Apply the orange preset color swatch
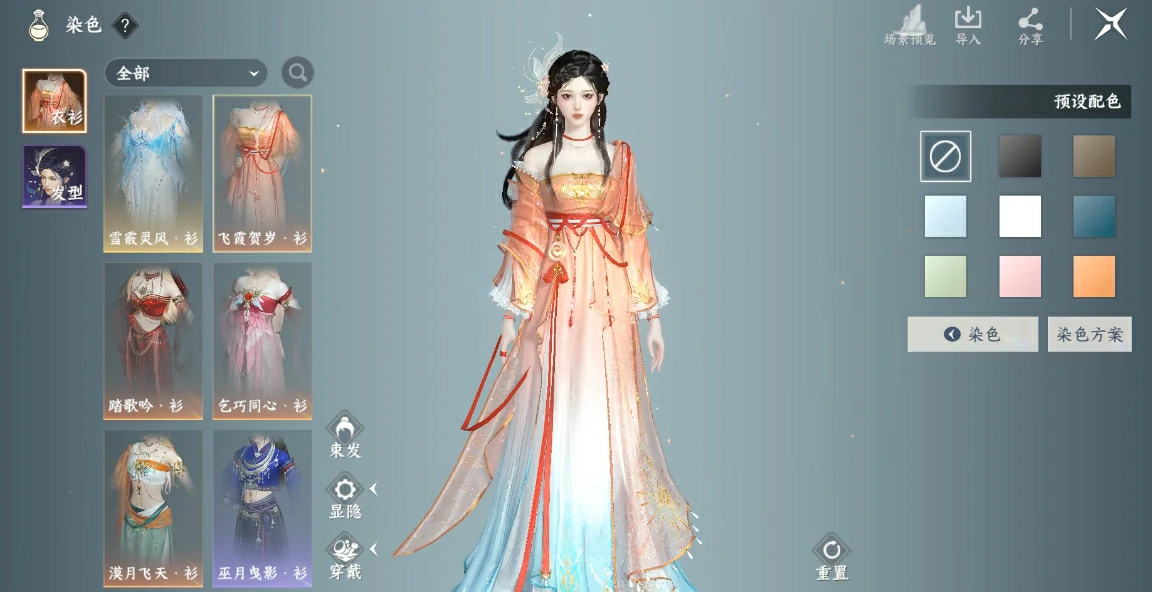This screenshot has width=1152, height=592. (1094, 277)
